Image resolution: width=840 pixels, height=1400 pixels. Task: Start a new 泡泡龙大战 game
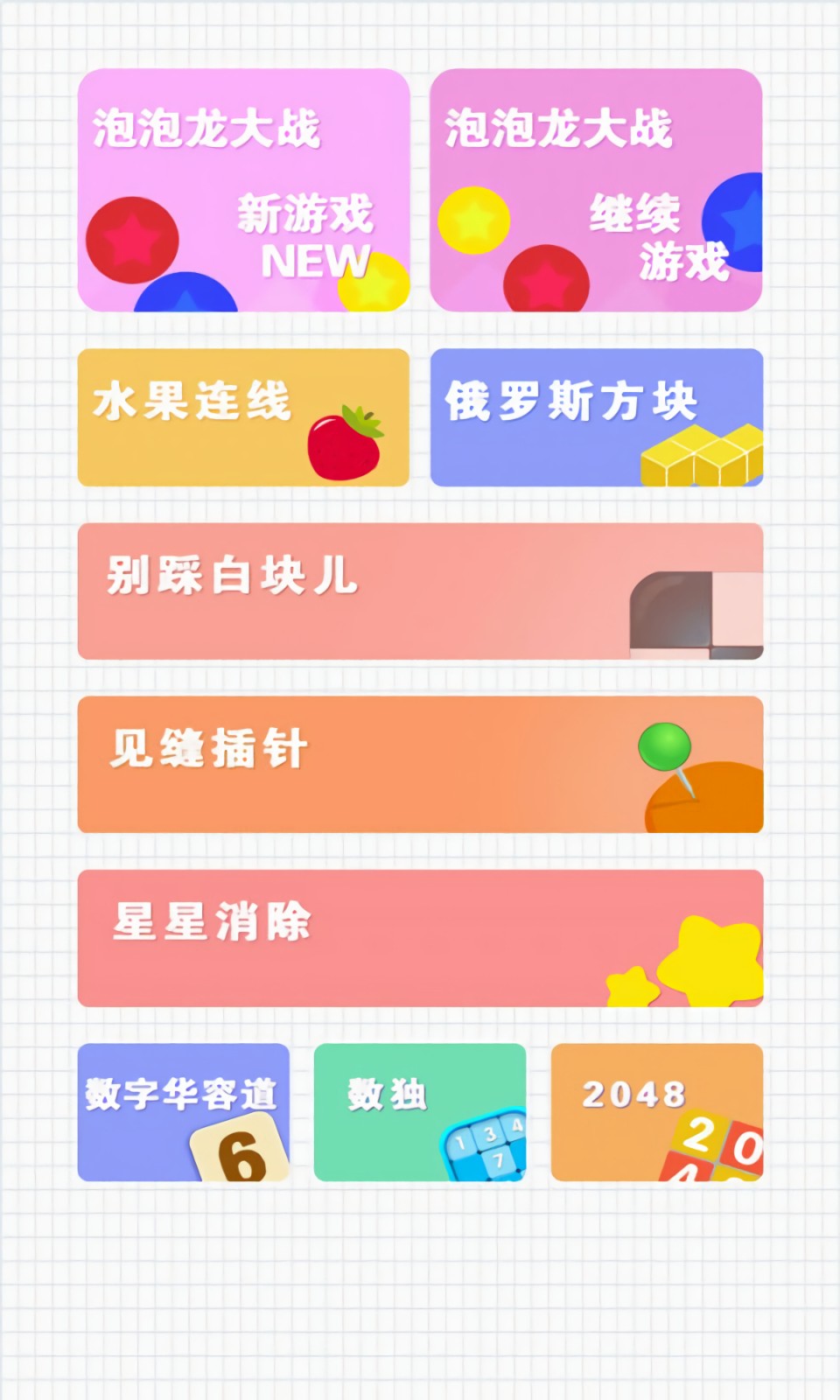point(243,191)
